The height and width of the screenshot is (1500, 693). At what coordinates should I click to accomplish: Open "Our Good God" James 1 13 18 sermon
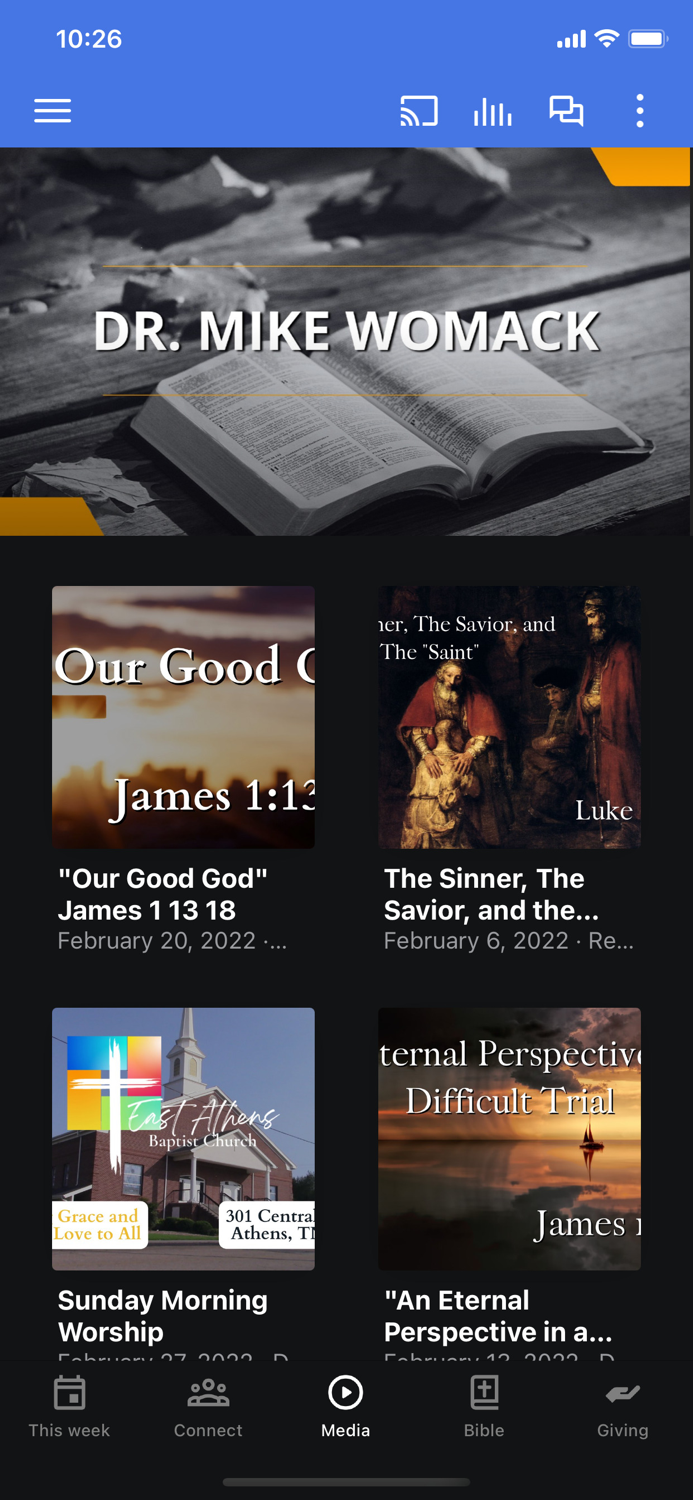click(183, 718)
